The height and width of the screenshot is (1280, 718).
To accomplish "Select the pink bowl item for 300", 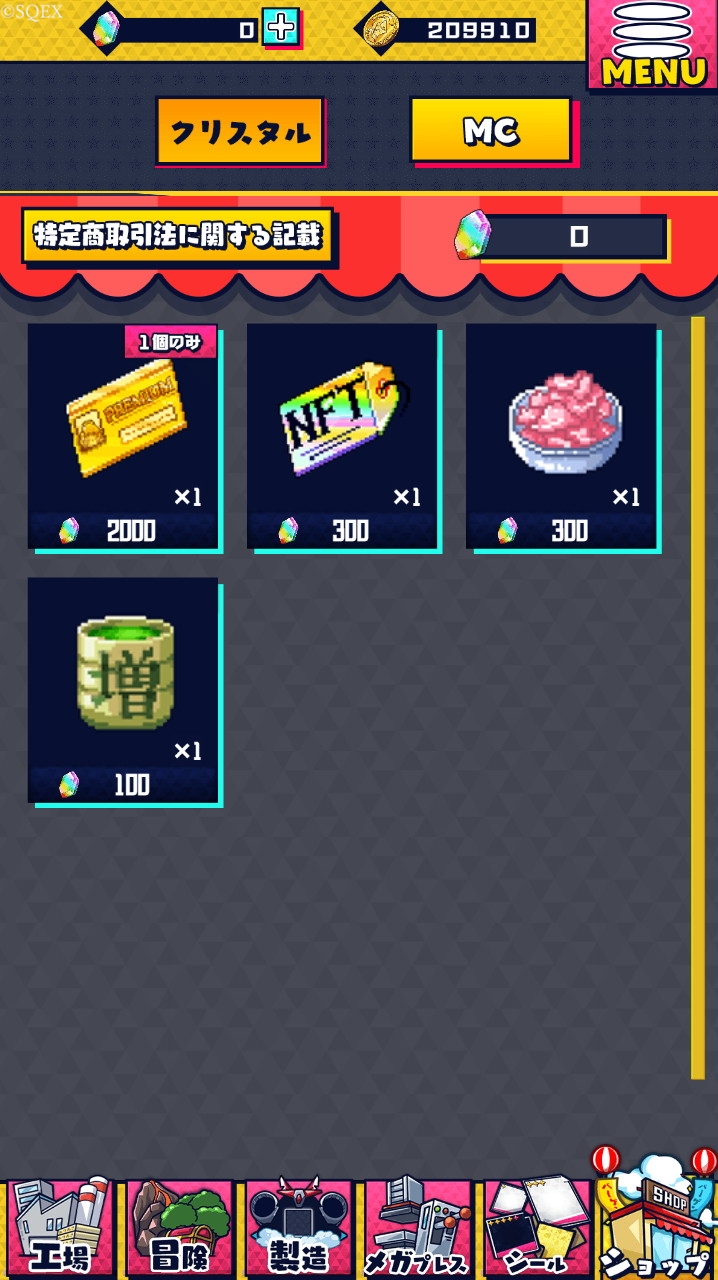I will [x=563, y=438].
